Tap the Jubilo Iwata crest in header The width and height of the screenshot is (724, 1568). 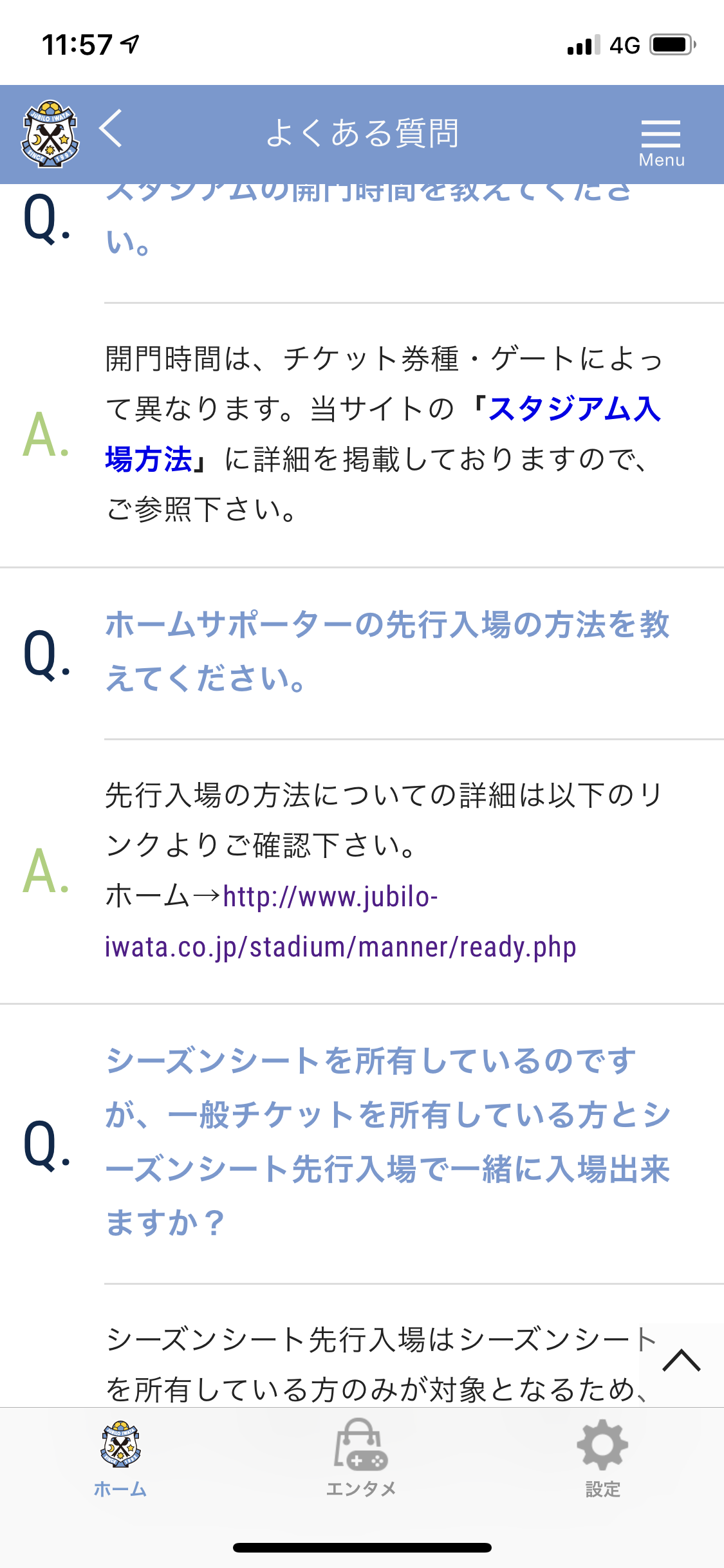point(50,134)
